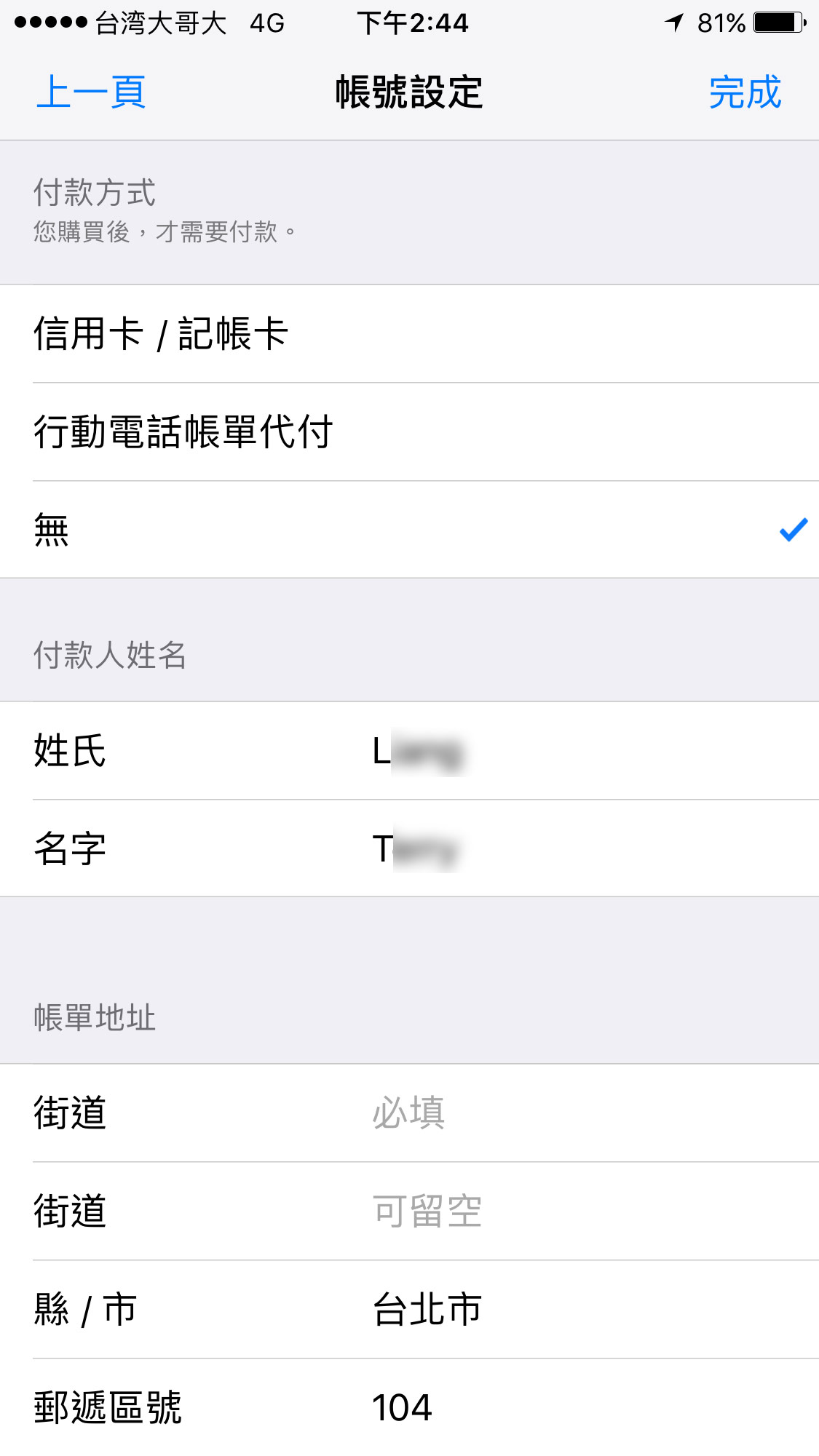Select 信用卡 / 記帳卡 payment method
The image size is (819, 1456).
coord(409,334)
